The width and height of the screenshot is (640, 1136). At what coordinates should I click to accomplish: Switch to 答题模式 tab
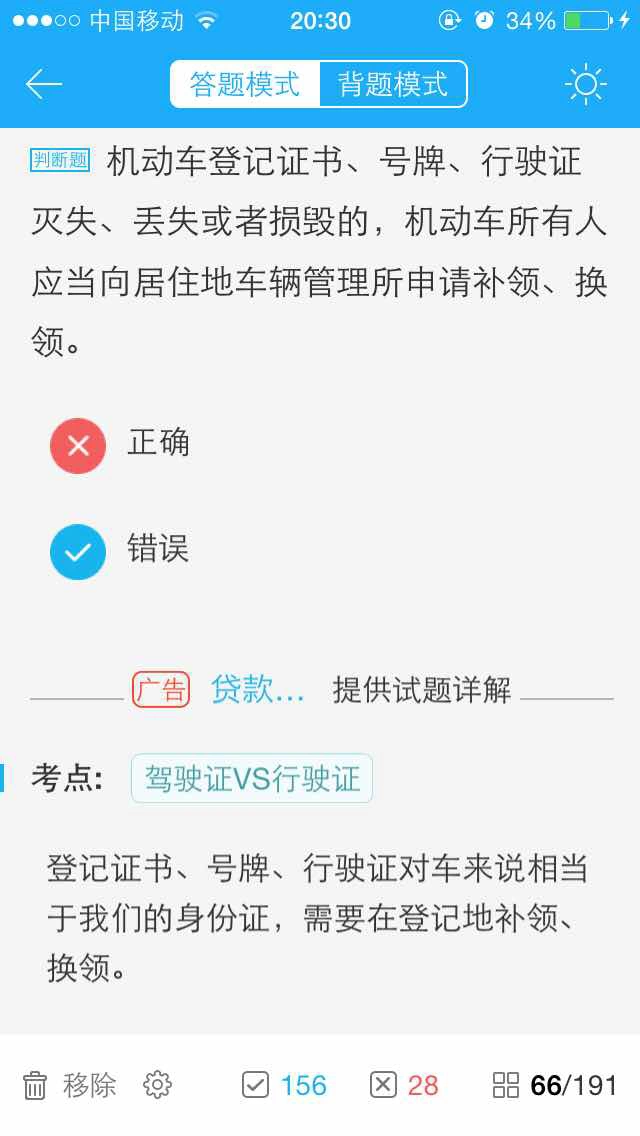[x=245, y=85]
